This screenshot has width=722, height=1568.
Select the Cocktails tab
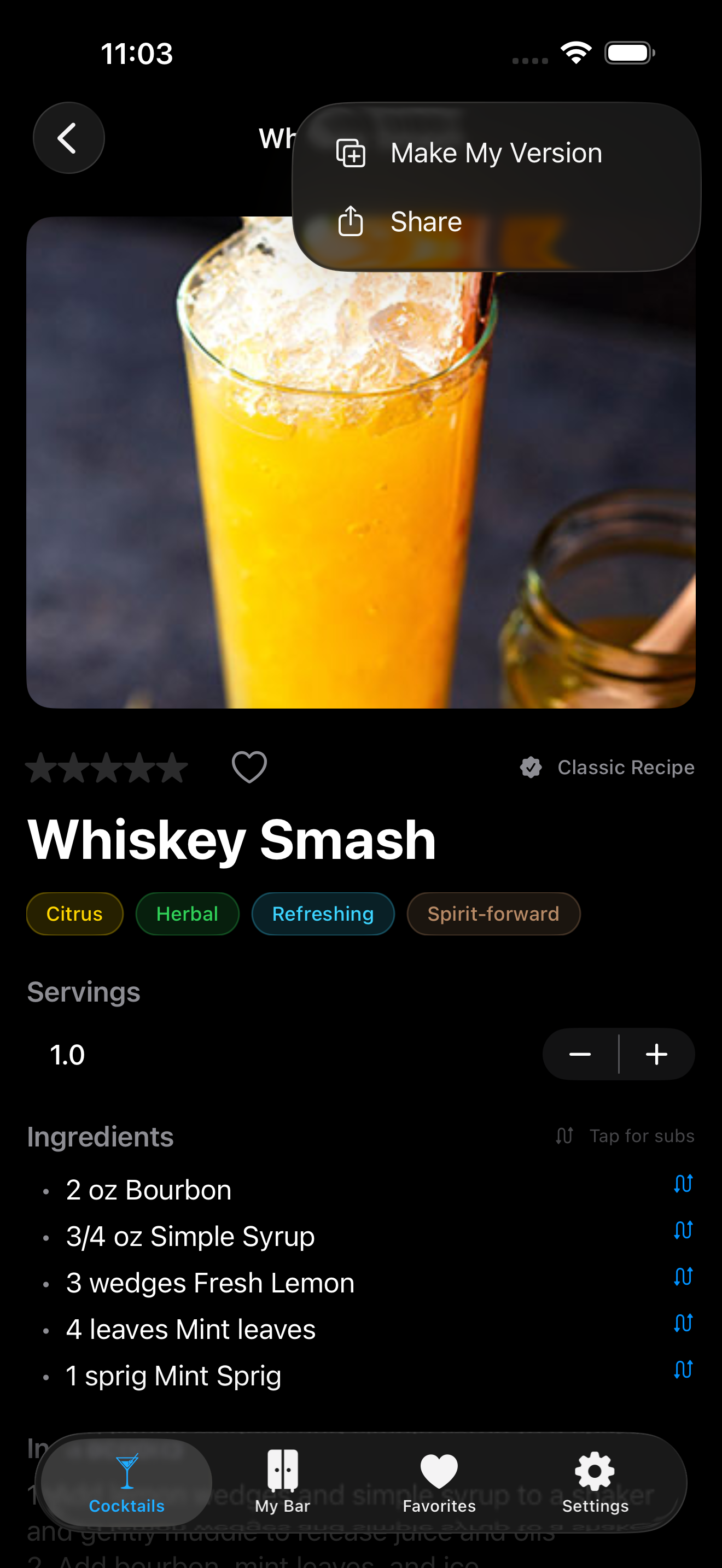tap(127, 1482)
